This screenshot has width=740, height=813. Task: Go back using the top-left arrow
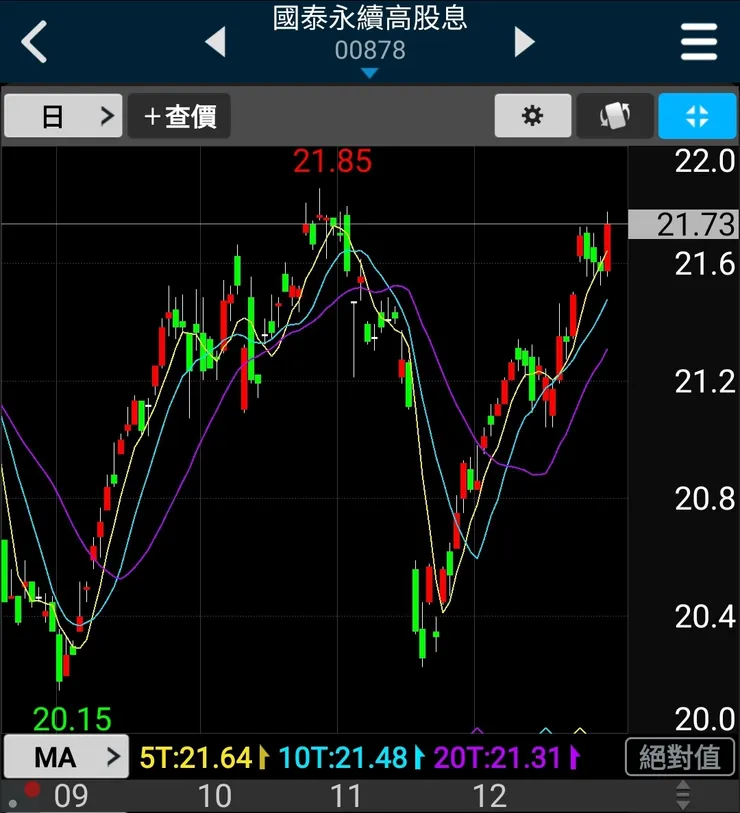[35, 42]
